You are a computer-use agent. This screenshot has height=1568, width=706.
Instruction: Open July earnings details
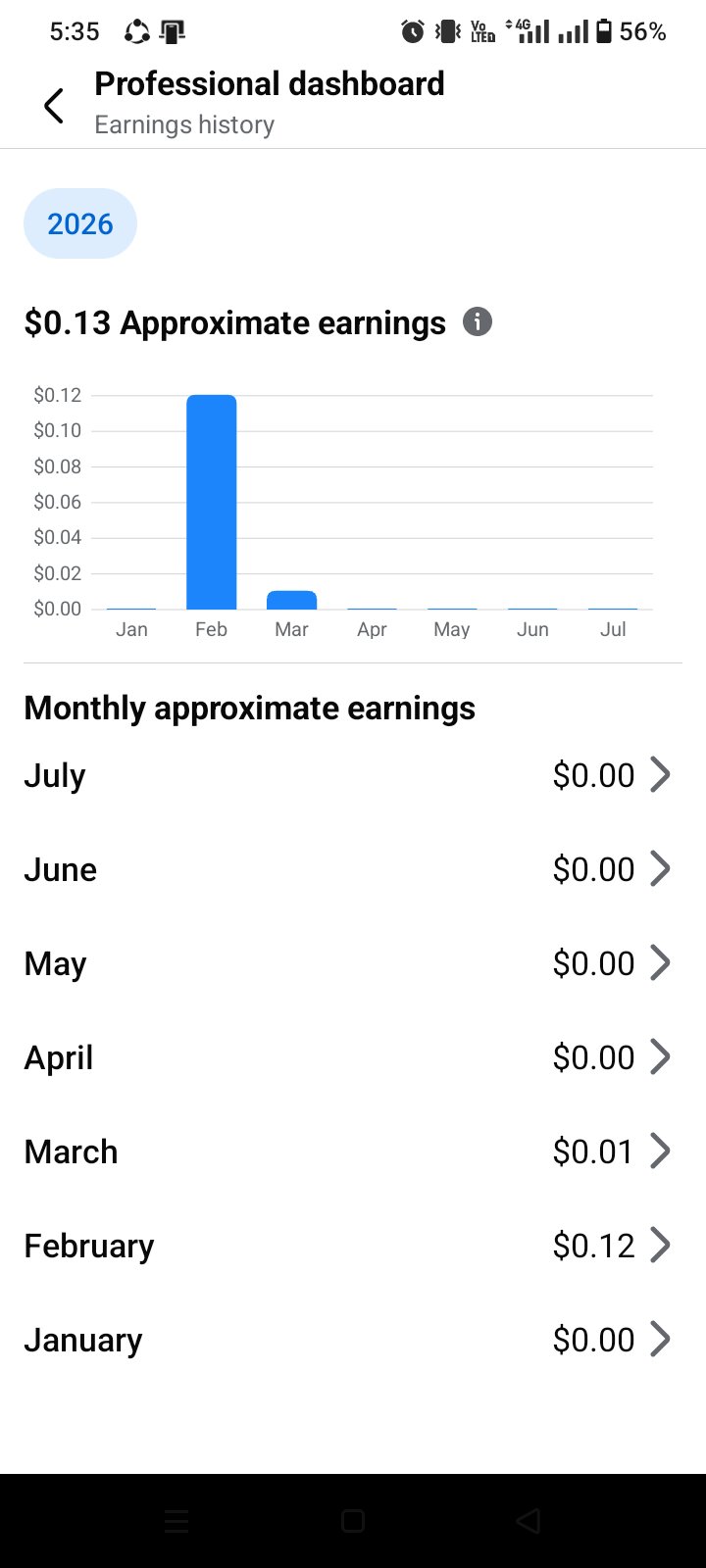pyautogui.click(x=353, y=775)
